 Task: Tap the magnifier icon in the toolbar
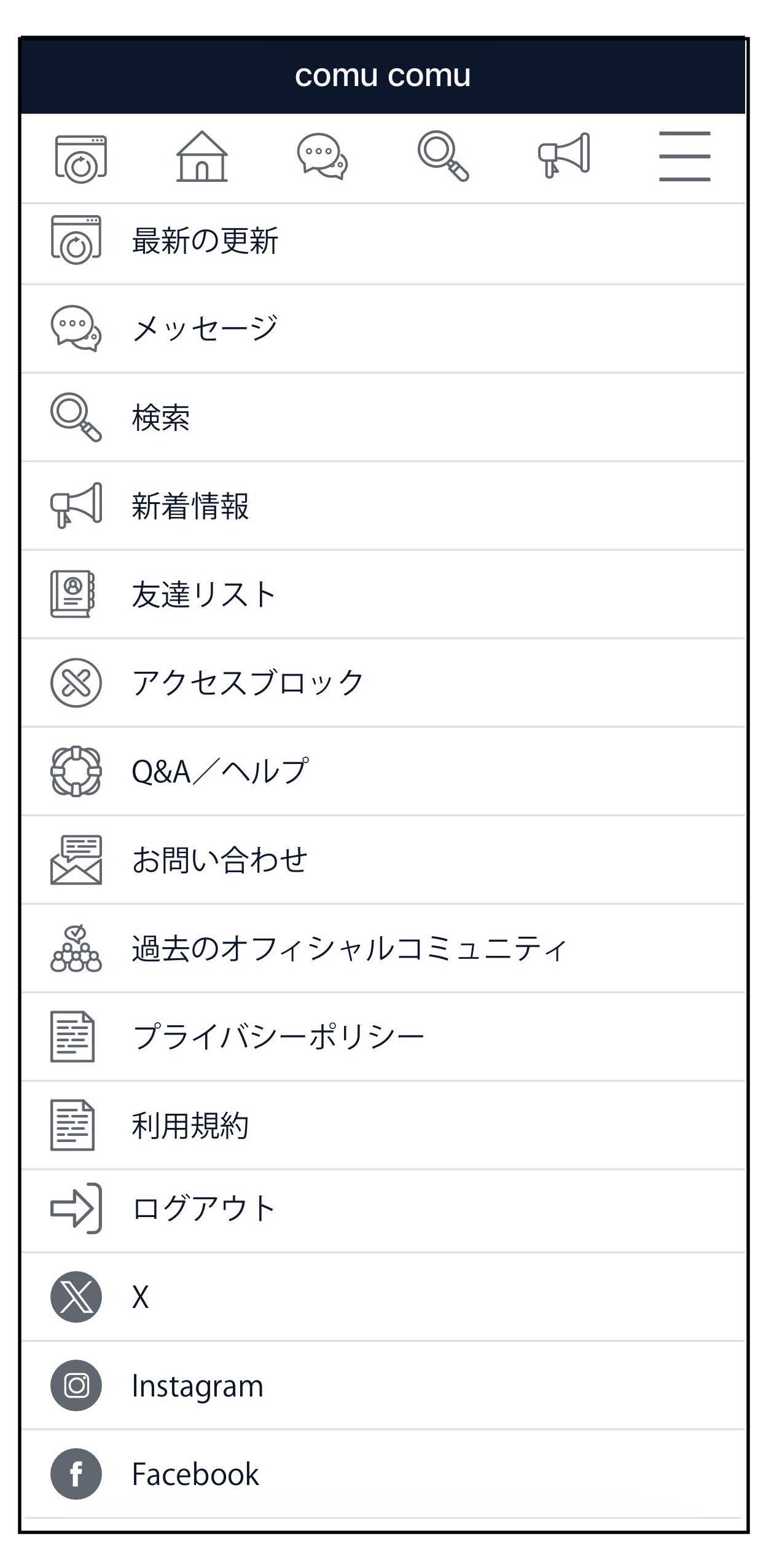click(x=443, y=157)
